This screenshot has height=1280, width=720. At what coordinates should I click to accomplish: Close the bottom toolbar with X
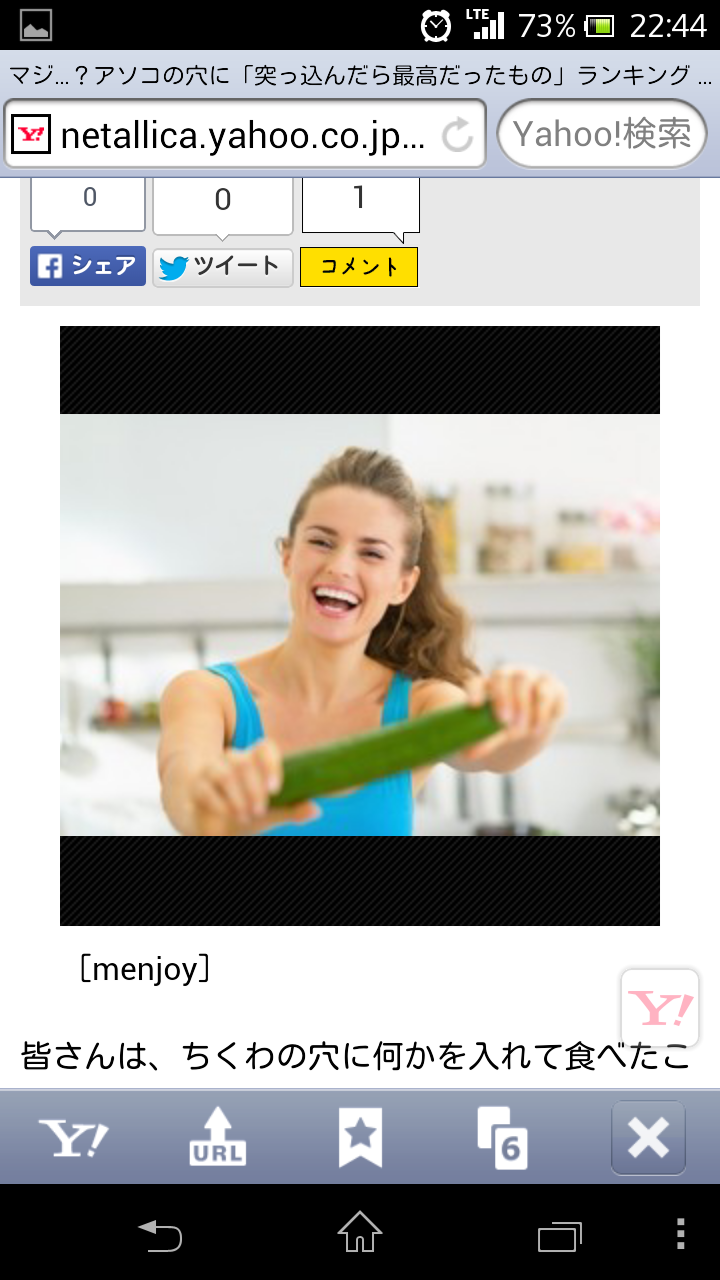[x=648, y=1138]
